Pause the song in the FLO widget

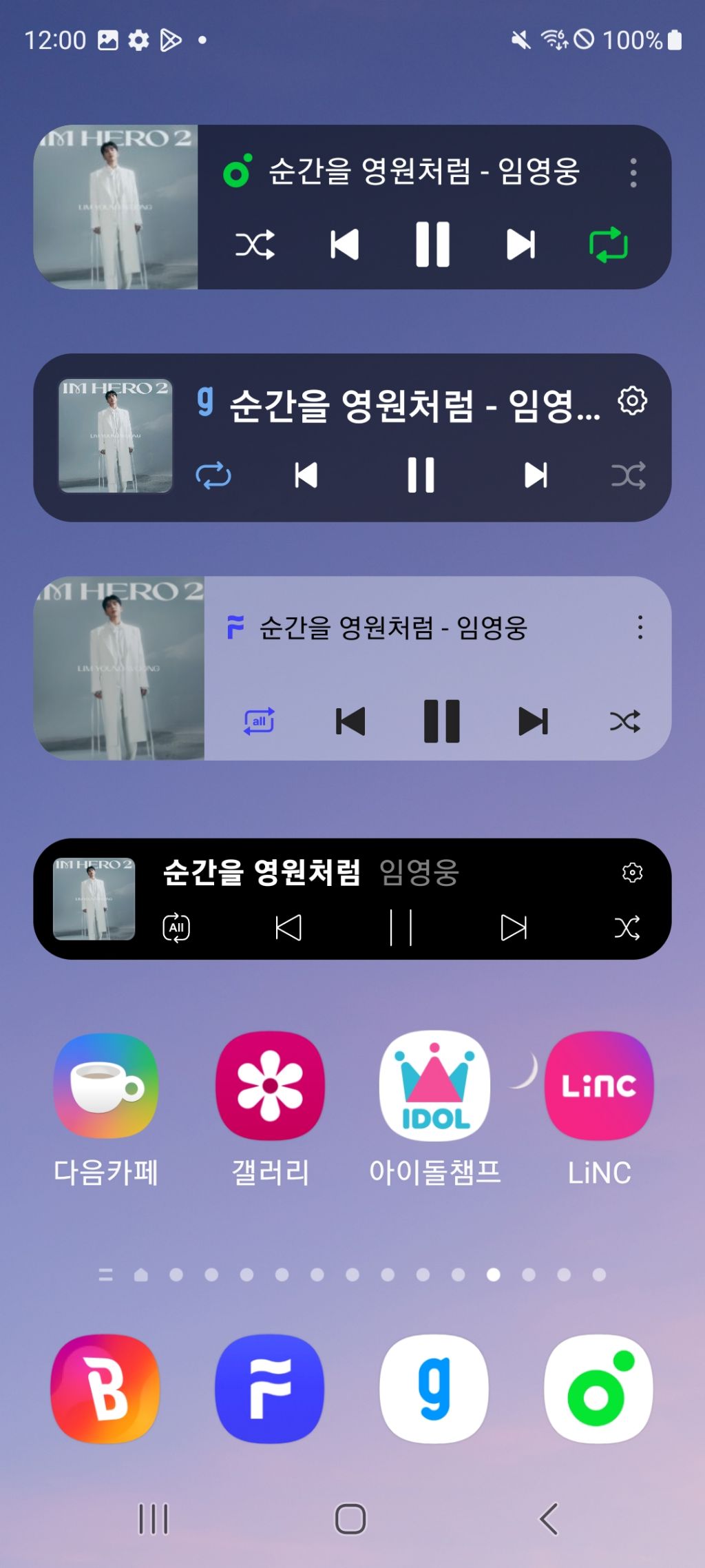tap(441, 721)
